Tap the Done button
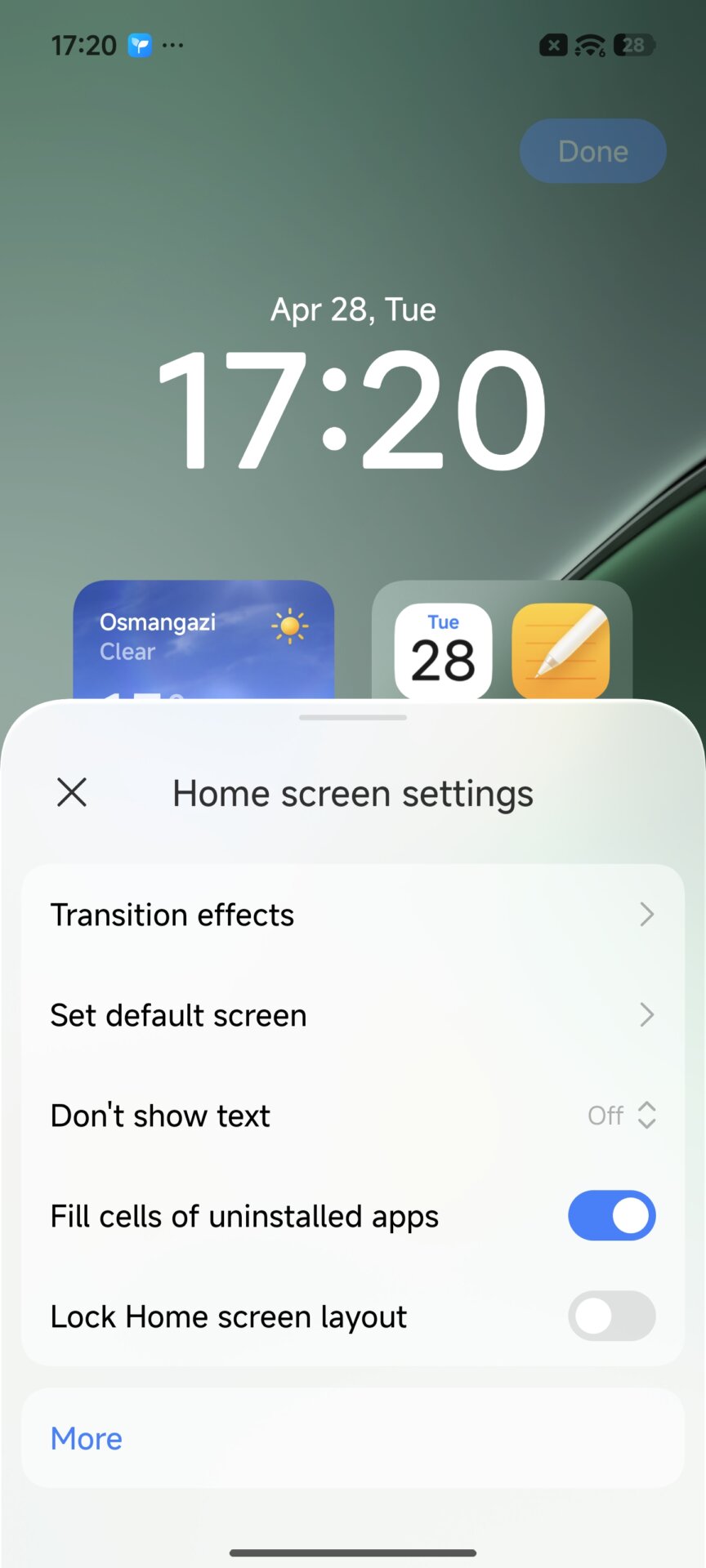The image size is (706, 1568). [592, 151]
